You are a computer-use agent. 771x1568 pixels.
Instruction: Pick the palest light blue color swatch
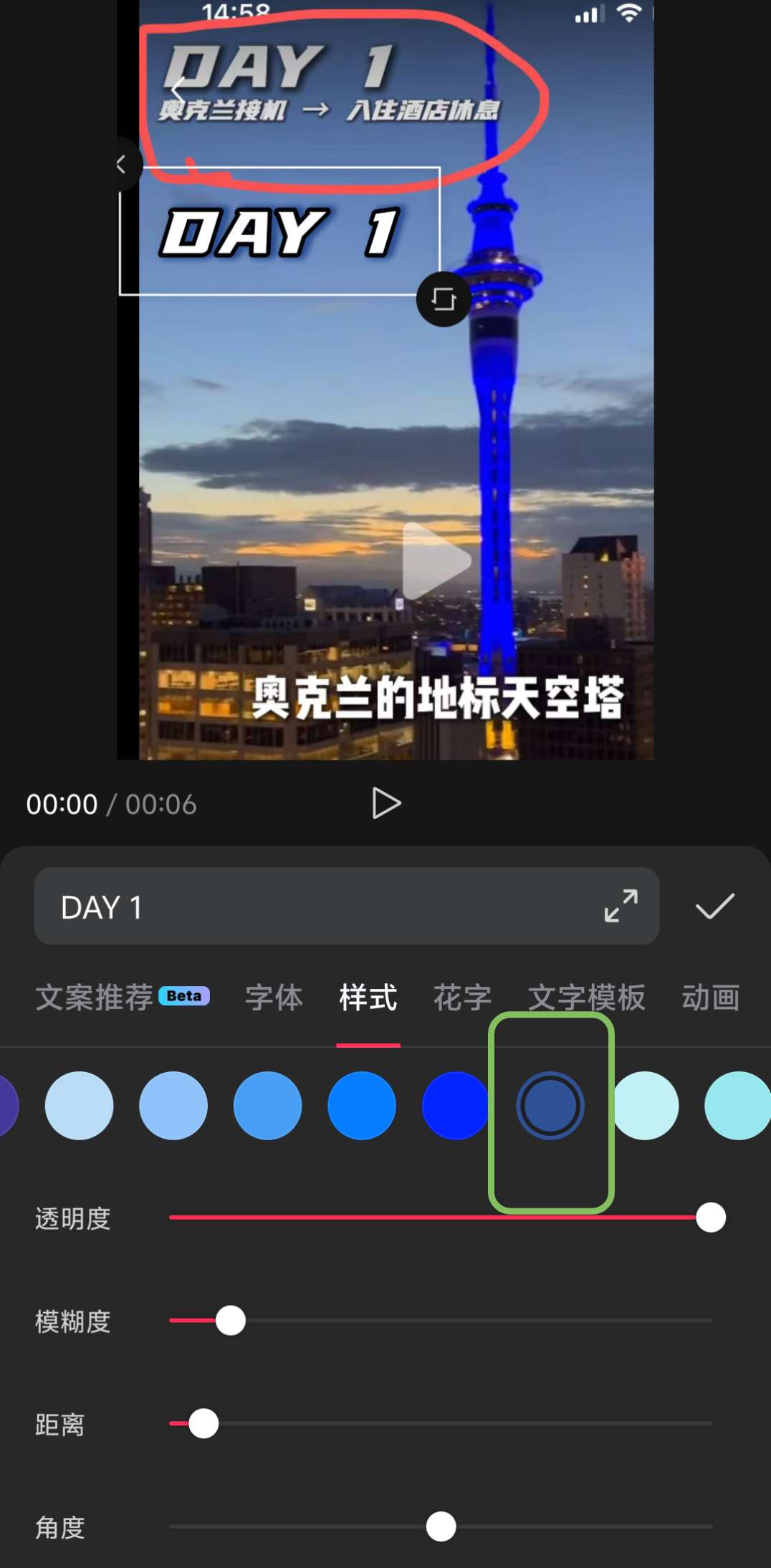[79, 1105]
